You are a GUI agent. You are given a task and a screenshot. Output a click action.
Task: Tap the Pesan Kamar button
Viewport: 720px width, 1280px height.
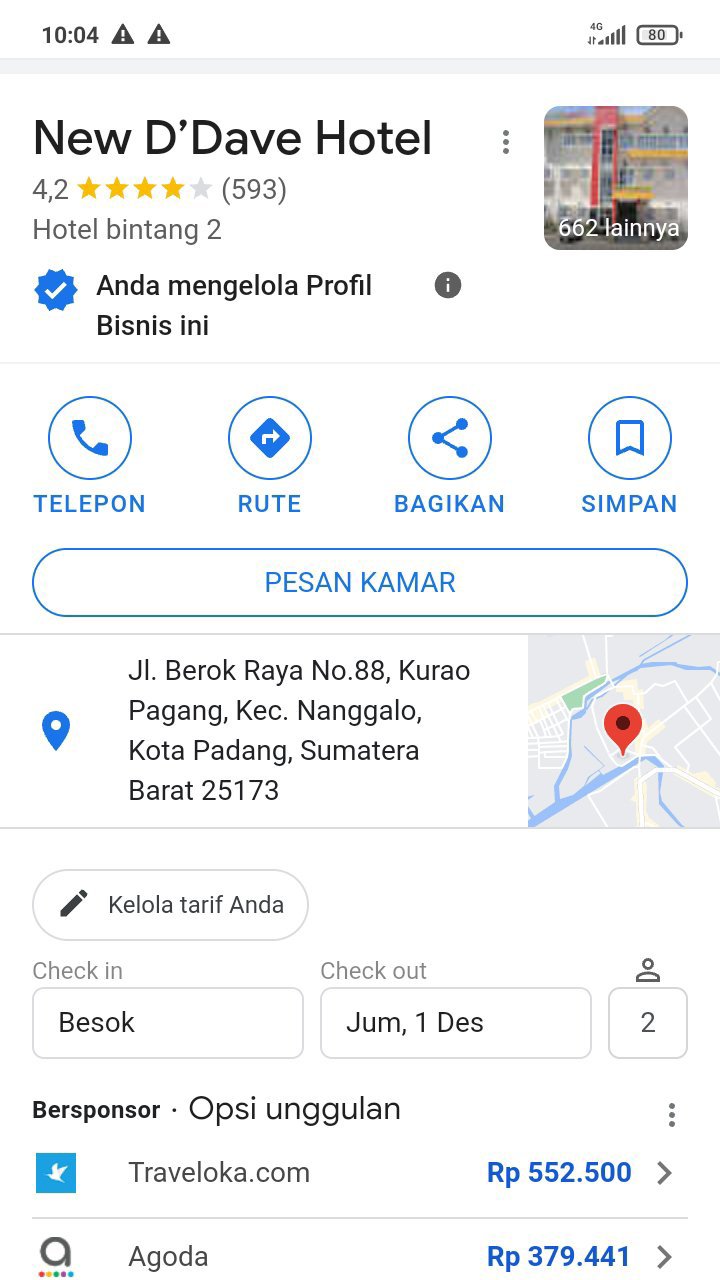pos(360,583)
